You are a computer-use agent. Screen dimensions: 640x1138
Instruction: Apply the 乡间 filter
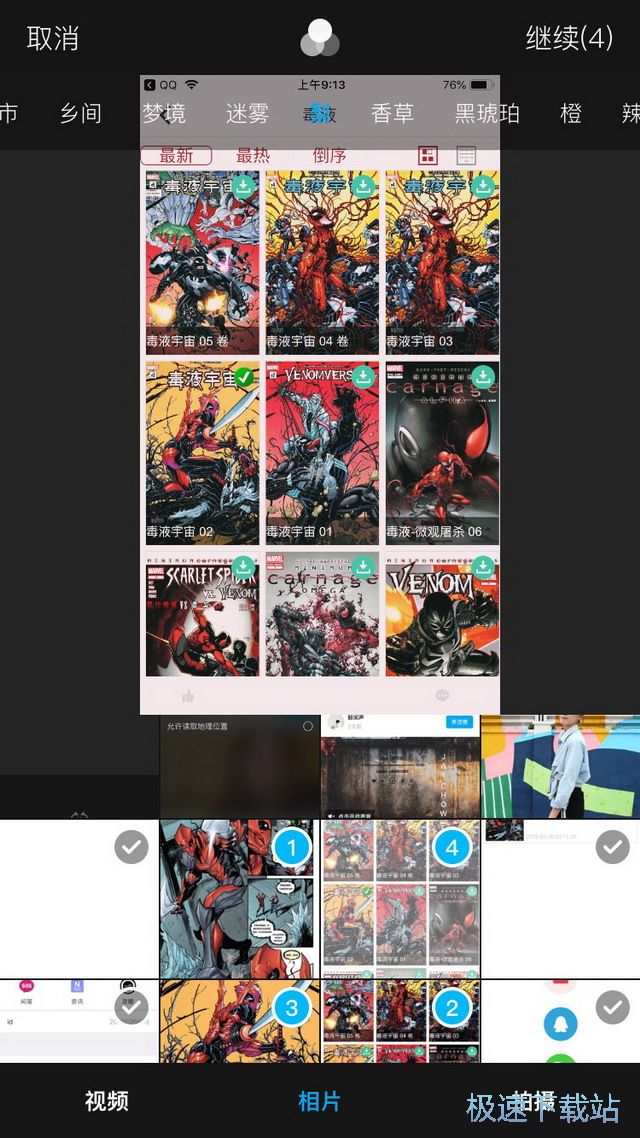coord(81,114)
